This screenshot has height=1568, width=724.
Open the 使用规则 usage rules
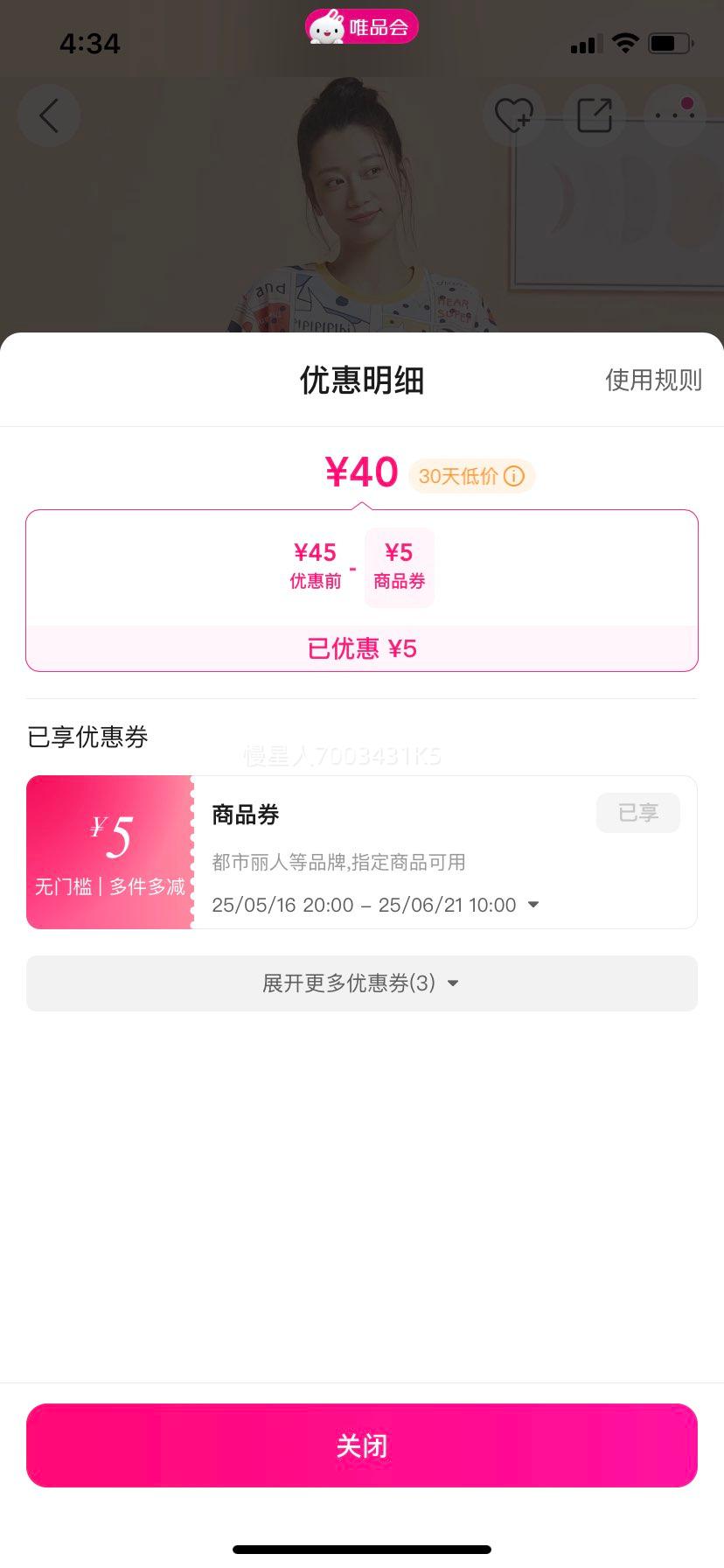pyautogui.click(x=653, y=380)
